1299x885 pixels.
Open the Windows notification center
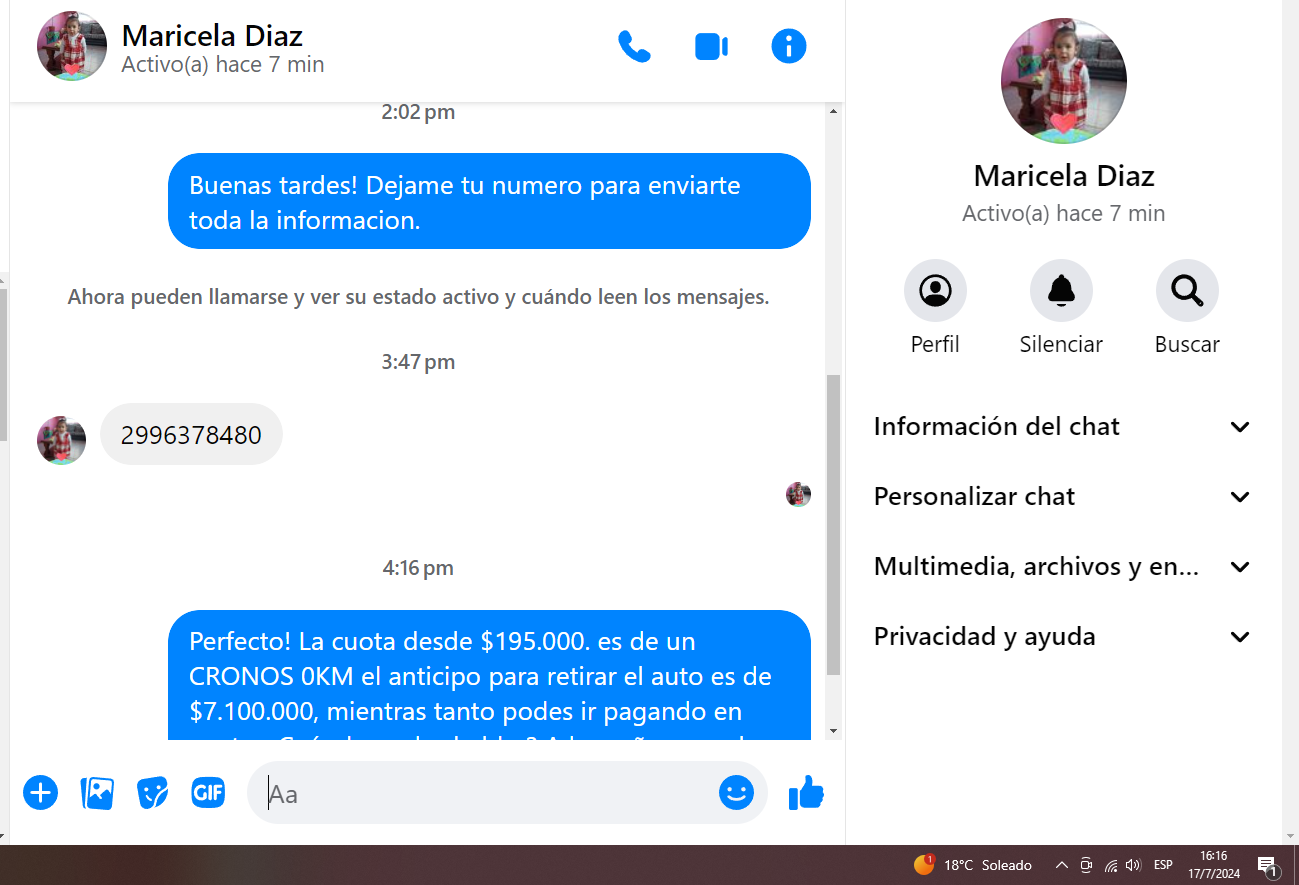(x=1267, y=865)
